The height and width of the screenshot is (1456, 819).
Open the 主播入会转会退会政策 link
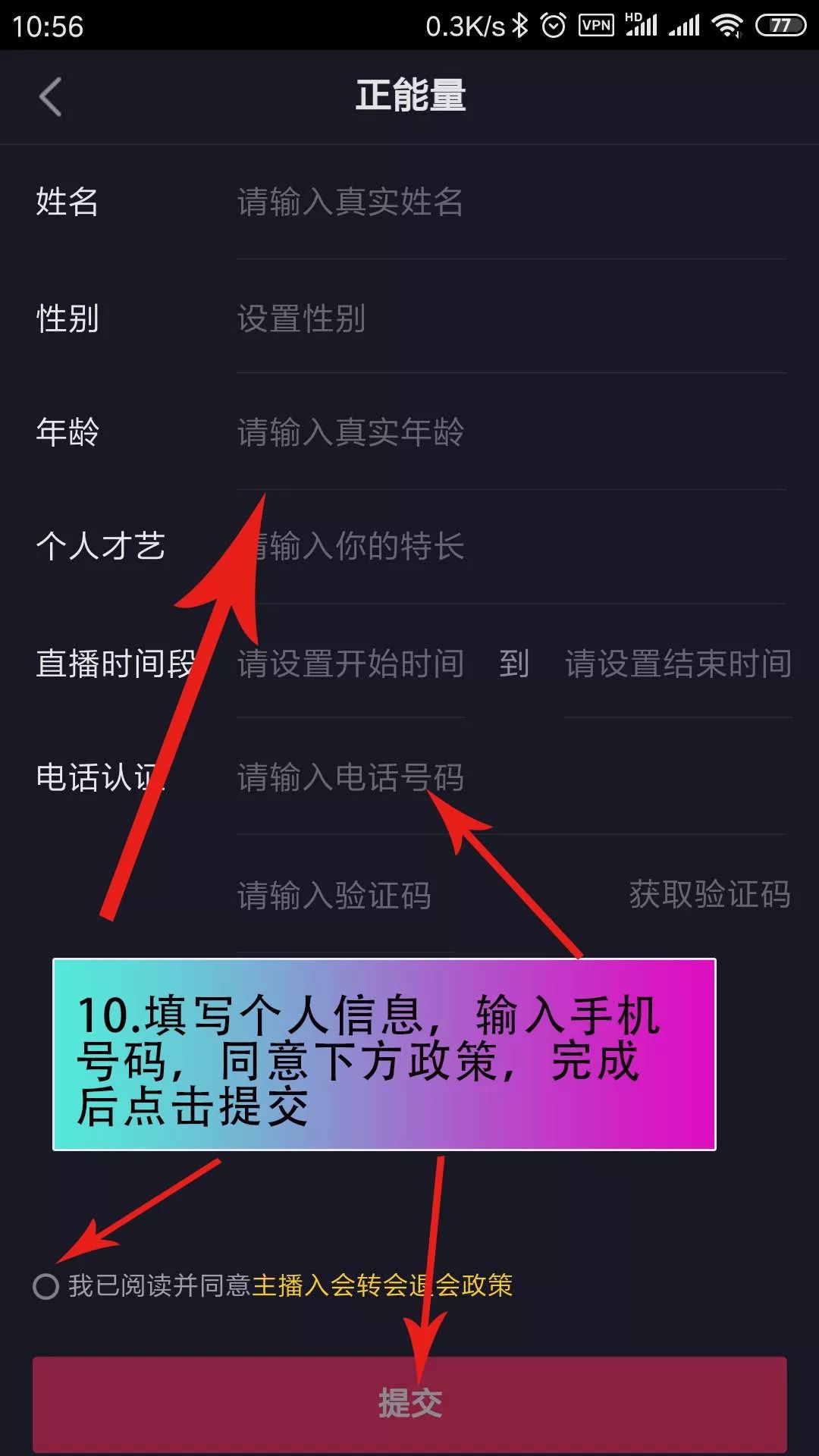[382, 1285]
